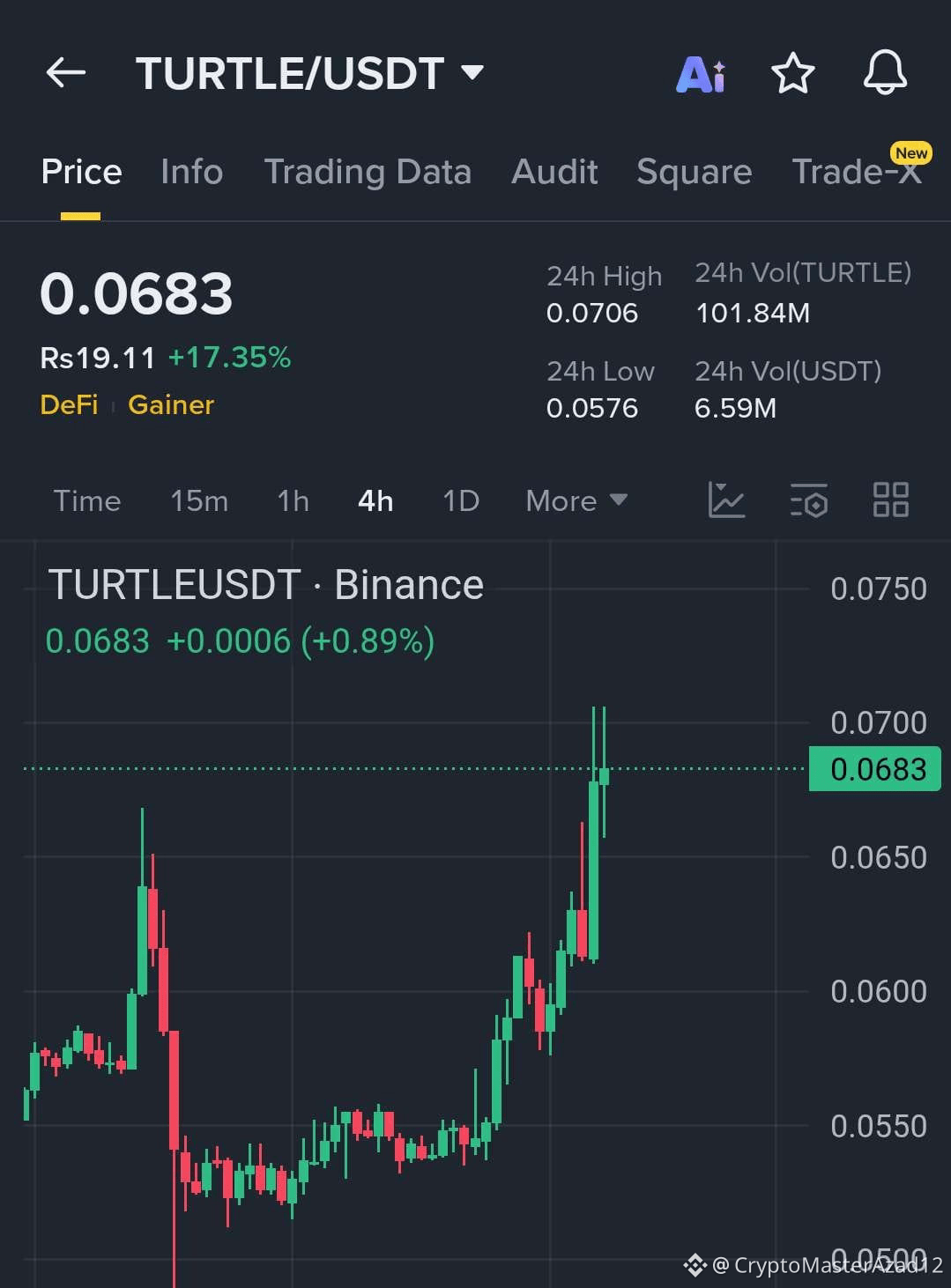Open notifications via the bell icon
951x1288 pixels.
coord(886,74)
